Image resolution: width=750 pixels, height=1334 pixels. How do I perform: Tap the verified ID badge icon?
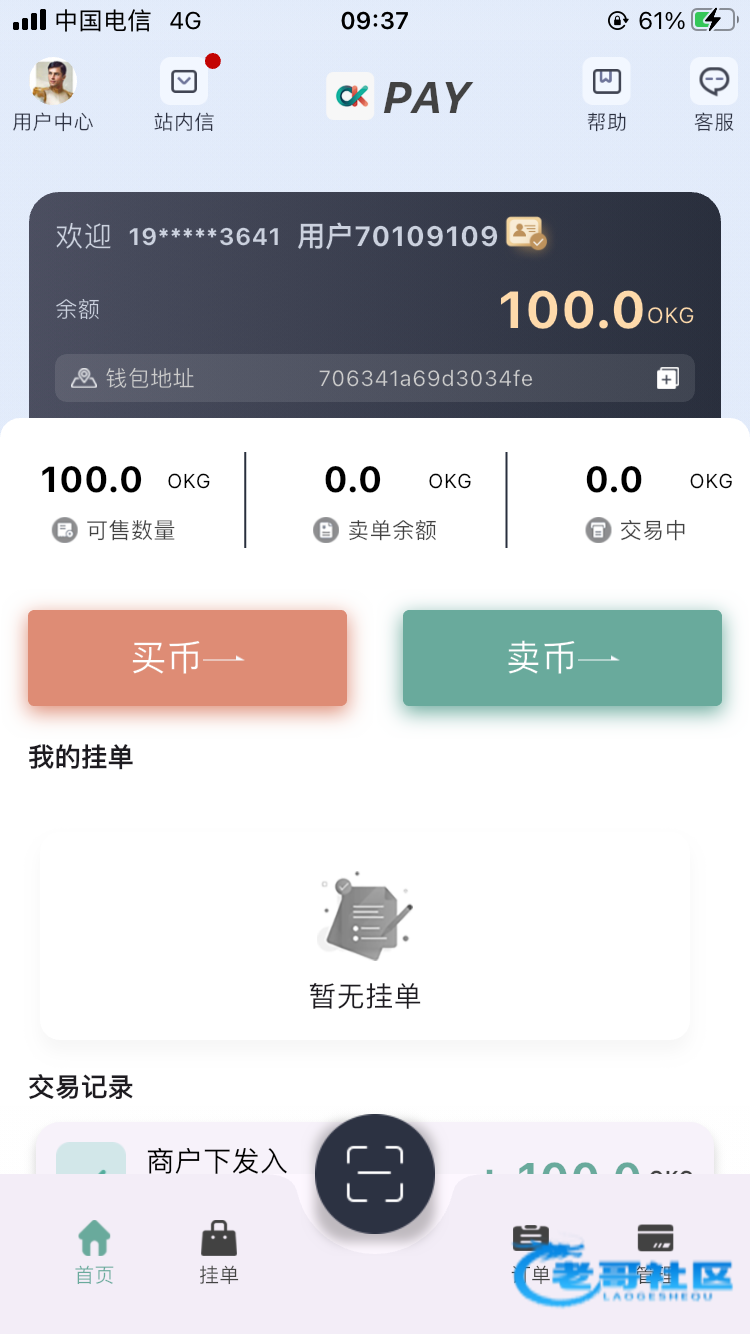pos(526,234)
